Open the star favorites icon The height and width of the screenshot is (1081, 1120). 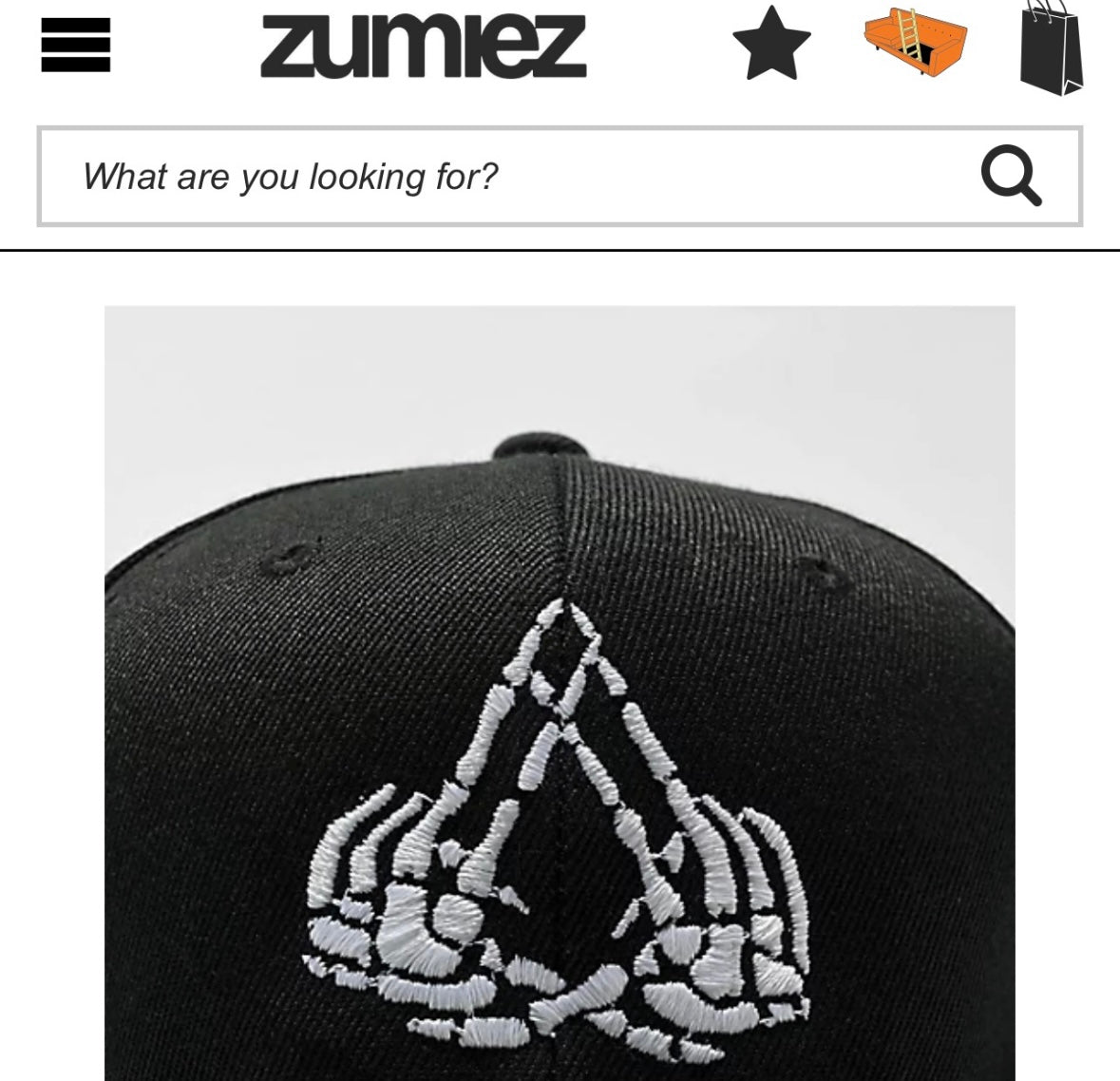point(771,44)
